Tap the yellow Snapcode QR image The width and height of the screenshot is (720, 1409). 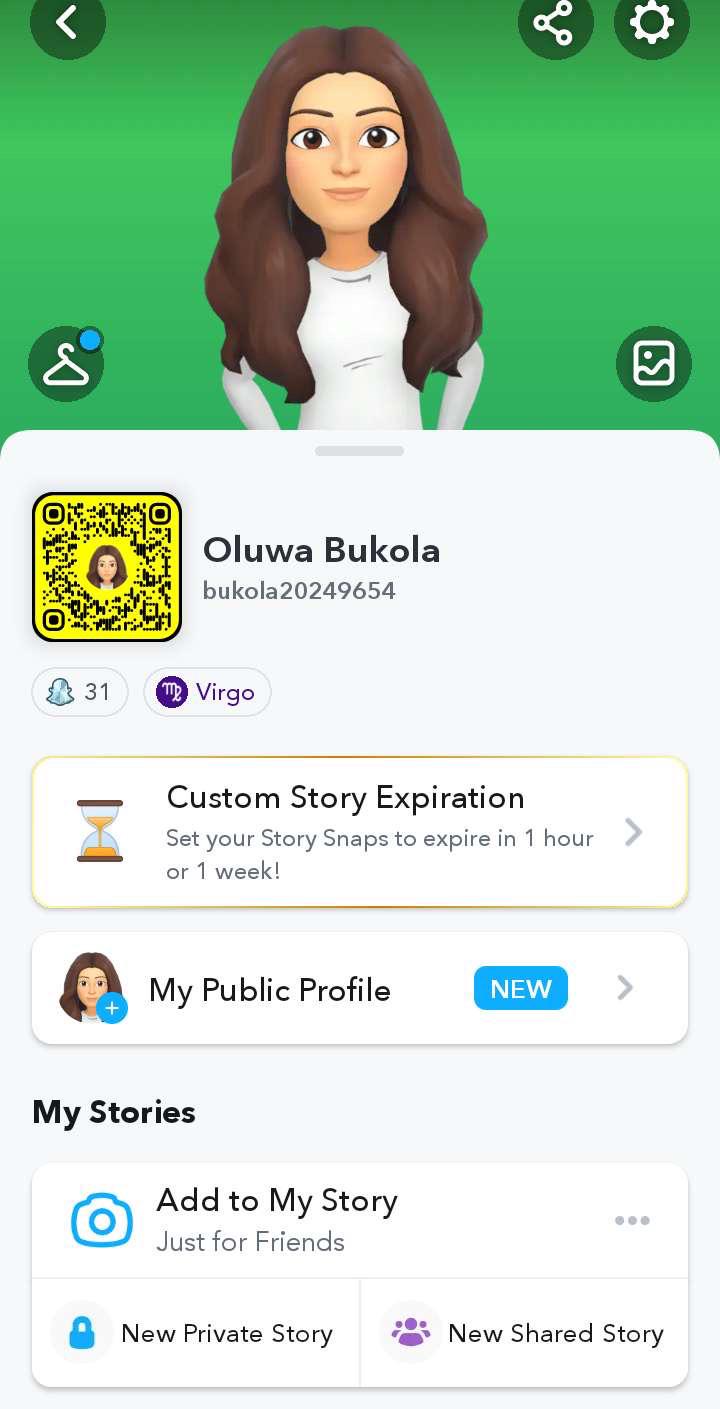click(106, 566)
